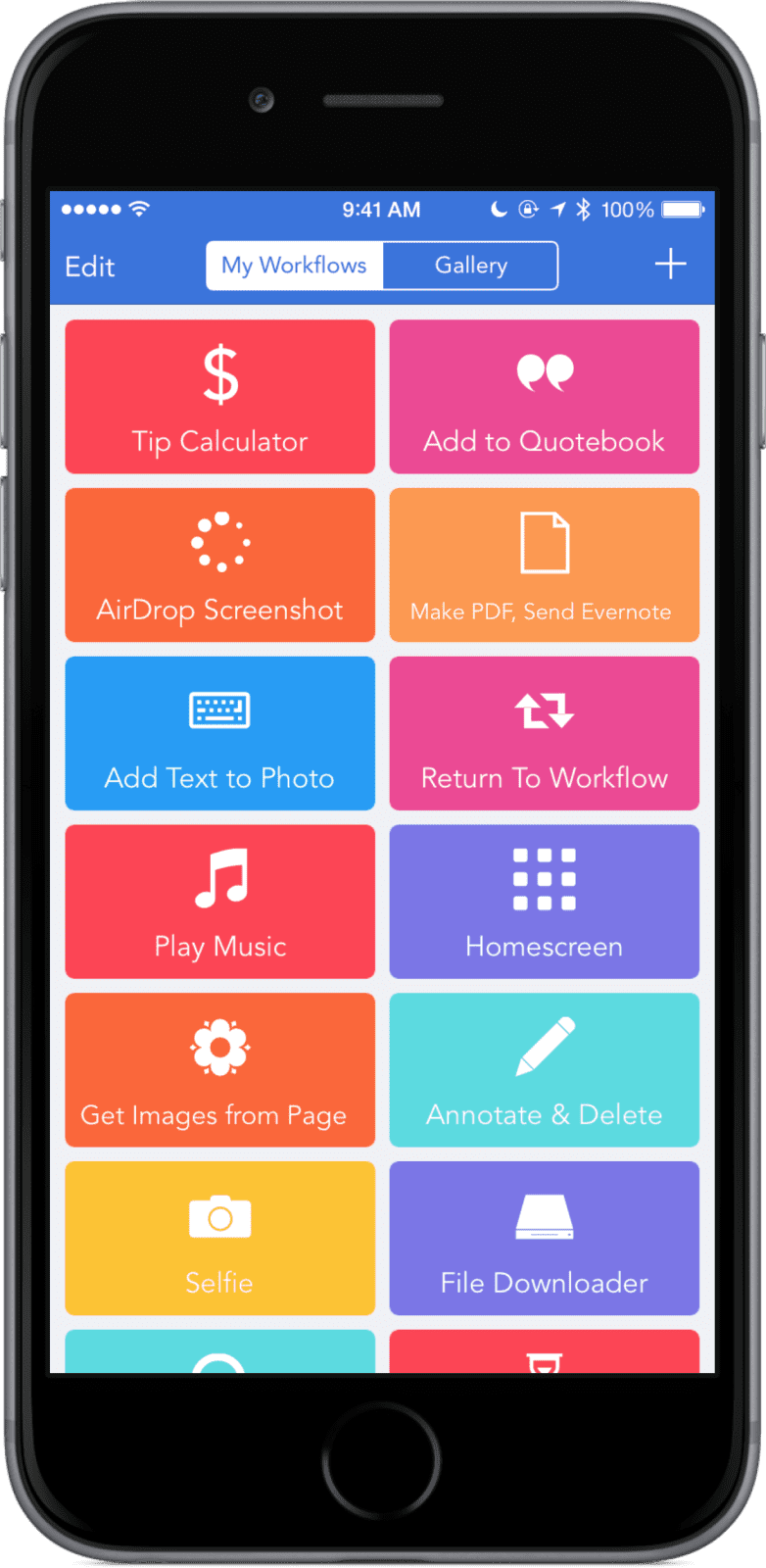Launch the Selfie workflow
The height and width of the screenshot is (1568, 766).
coord(219,1239)
